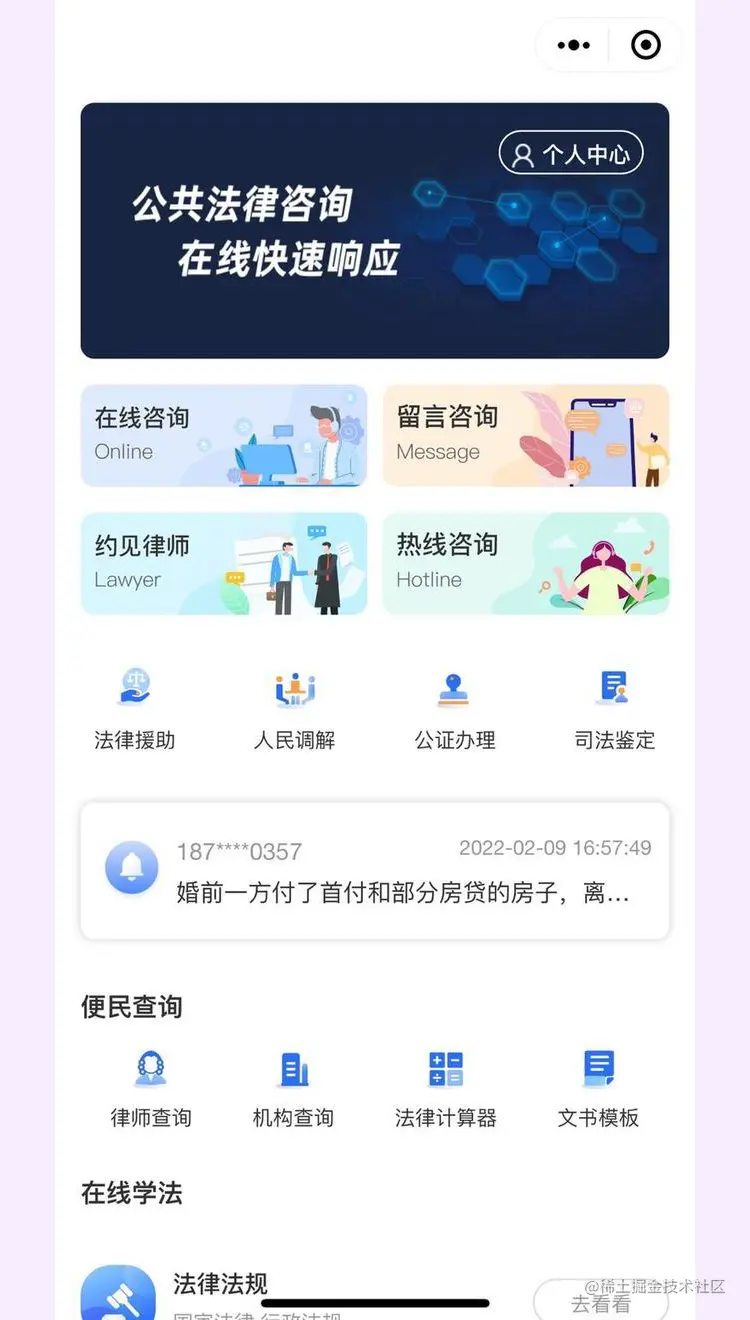Tap the WeChat capsule target button
The width and height of the screenshot is (750, 1320).
tap(645, 45)
